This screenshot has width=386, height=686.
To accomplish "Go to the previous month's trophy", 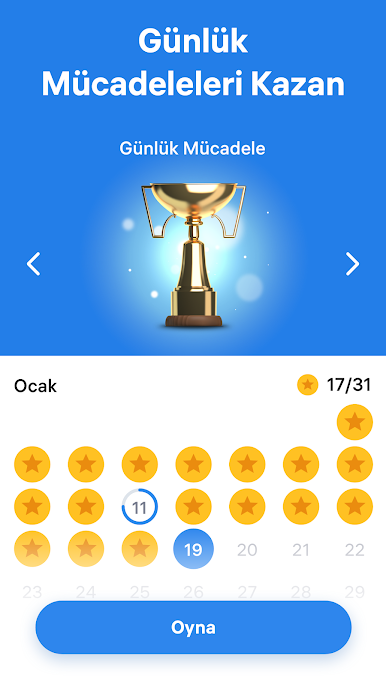I will click(33, 264).
